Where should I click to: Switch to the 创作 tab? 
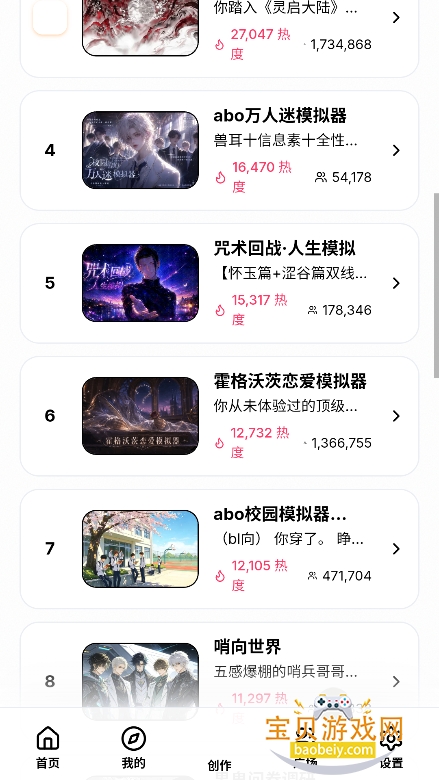pos(219,764)
